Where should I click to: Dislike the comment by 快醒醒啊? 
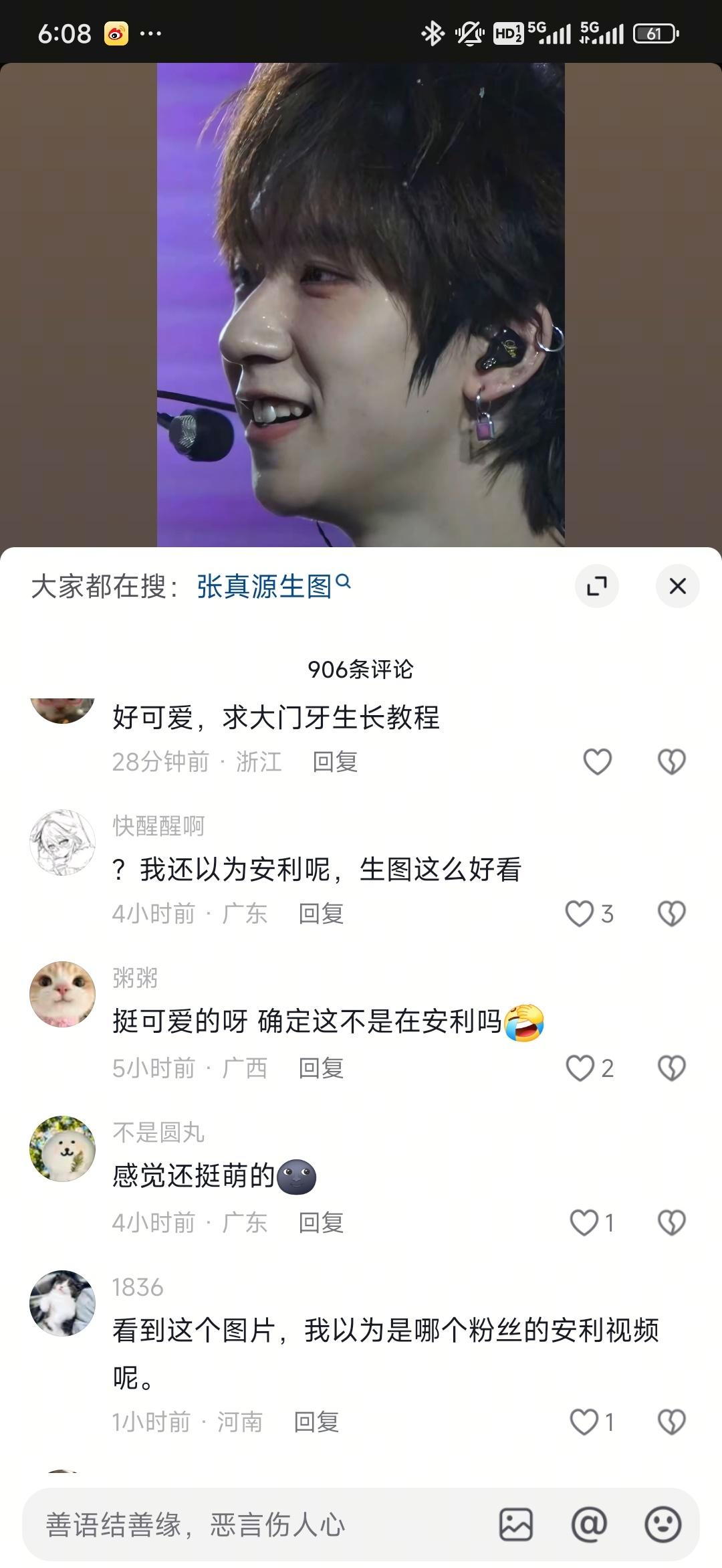[x=672, y=914]
